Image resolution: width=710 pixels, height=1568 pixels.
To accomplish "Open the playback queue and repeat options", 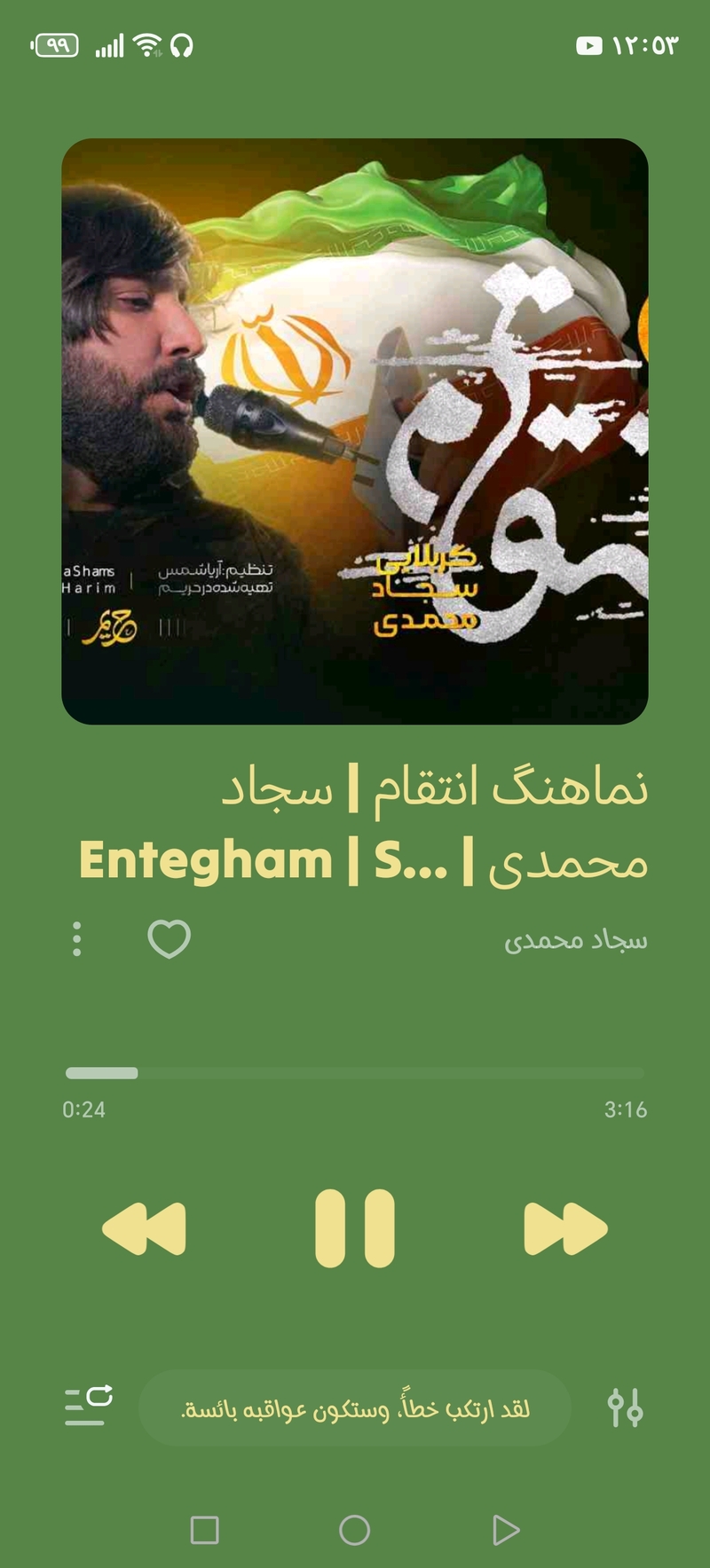I will click(x=89, y=1406).
